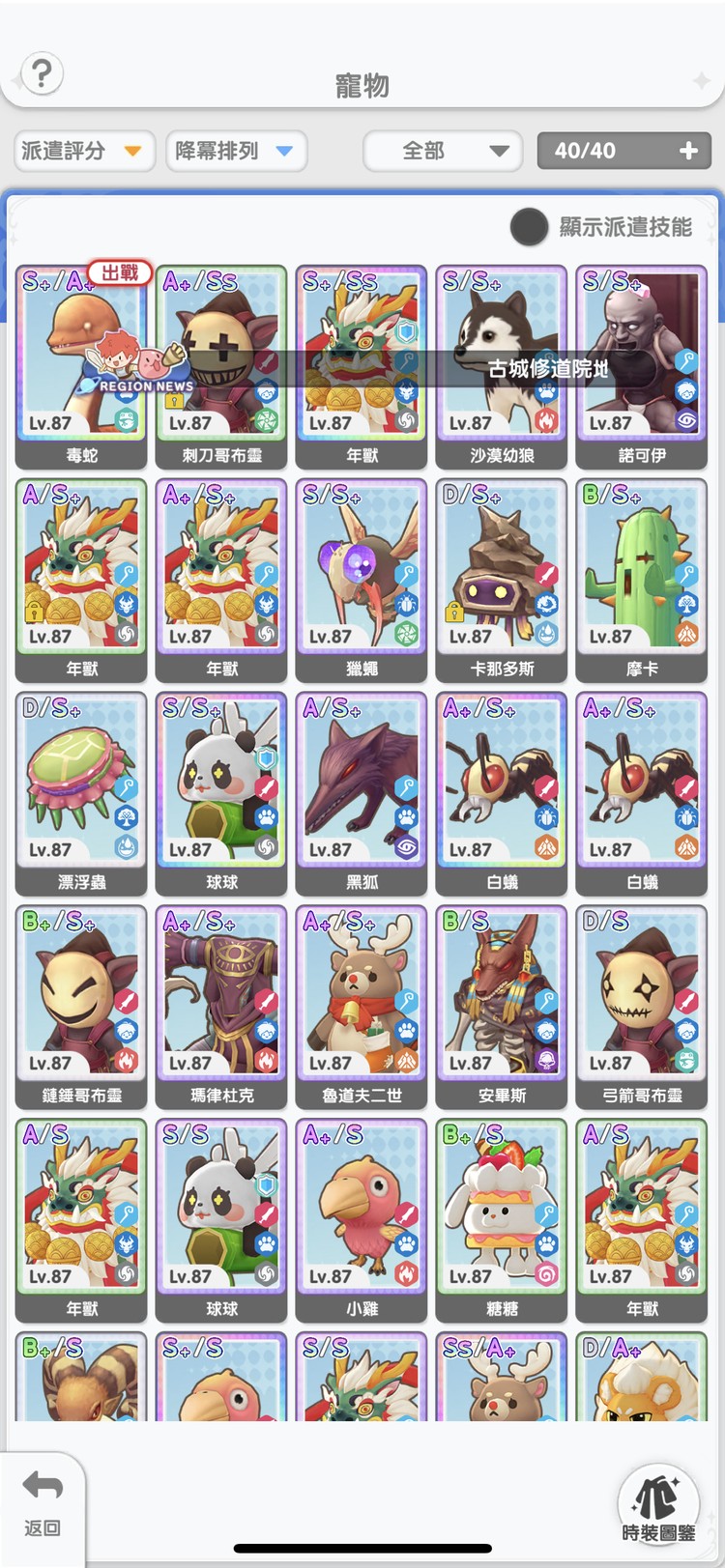This screenshot has width=725, height=1568.
Task: Open the 瑪律杜克 pet card
Action: point(221,1005)
